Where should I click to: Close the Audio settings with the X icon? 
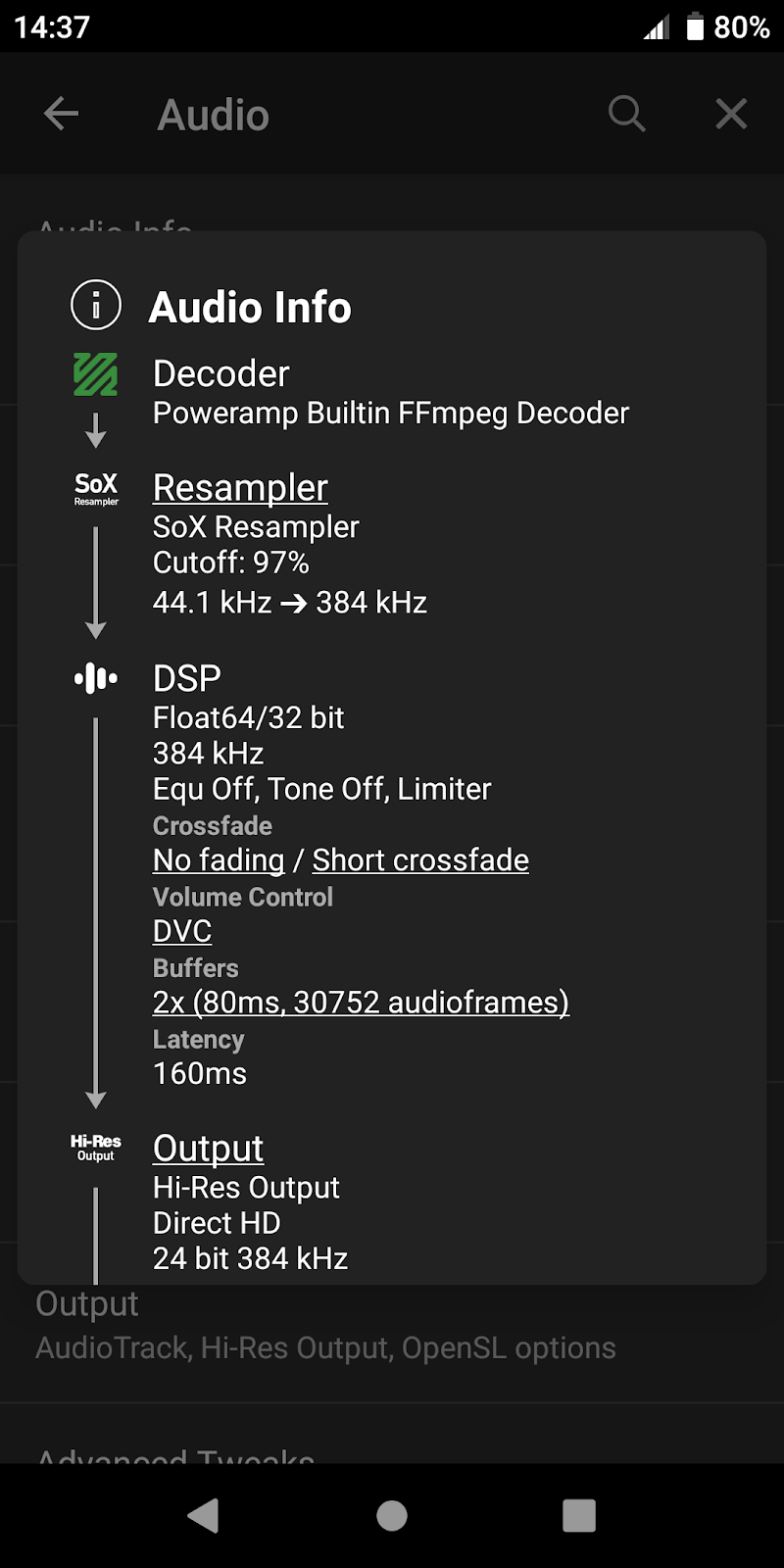pyautogui.click(x=731, y=114)
